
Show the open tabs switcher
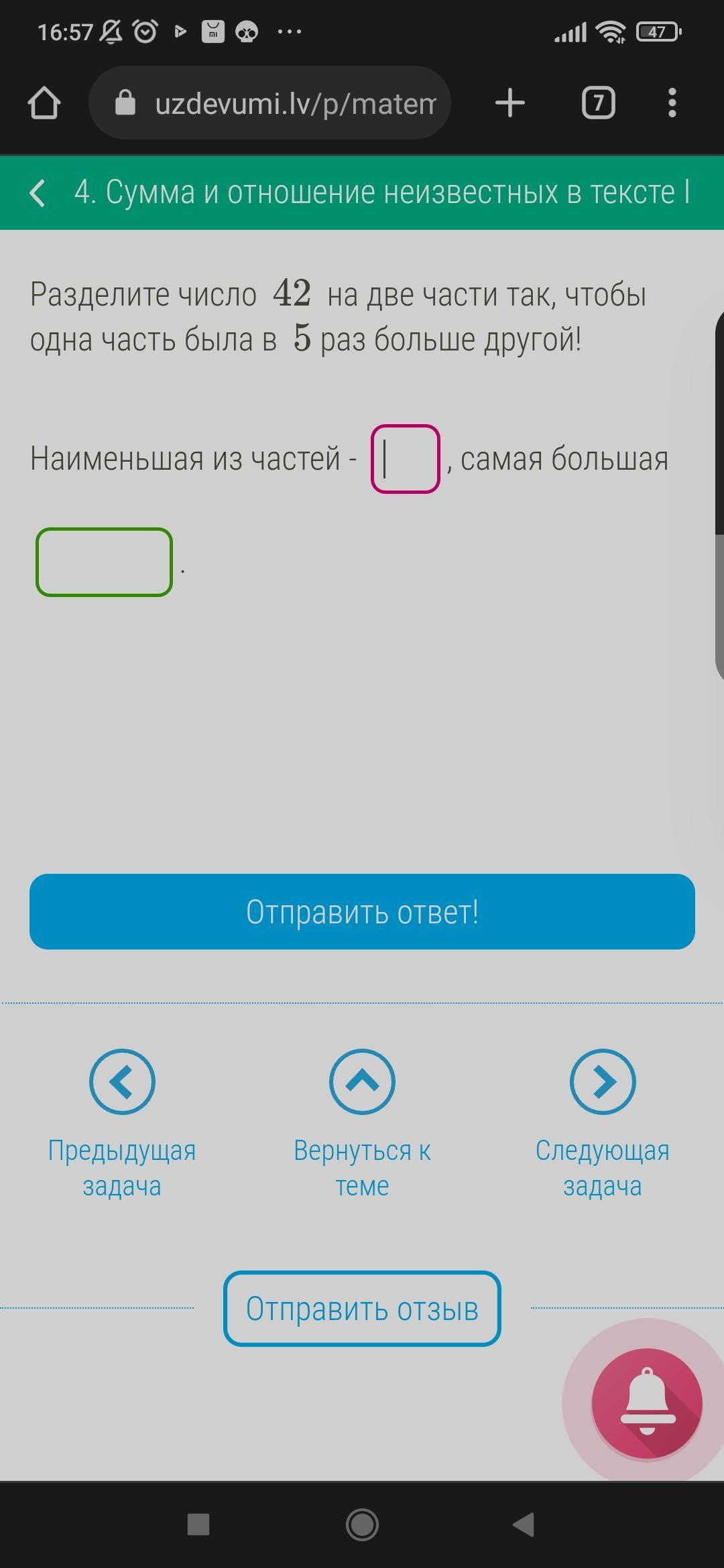tap(598, 103)
